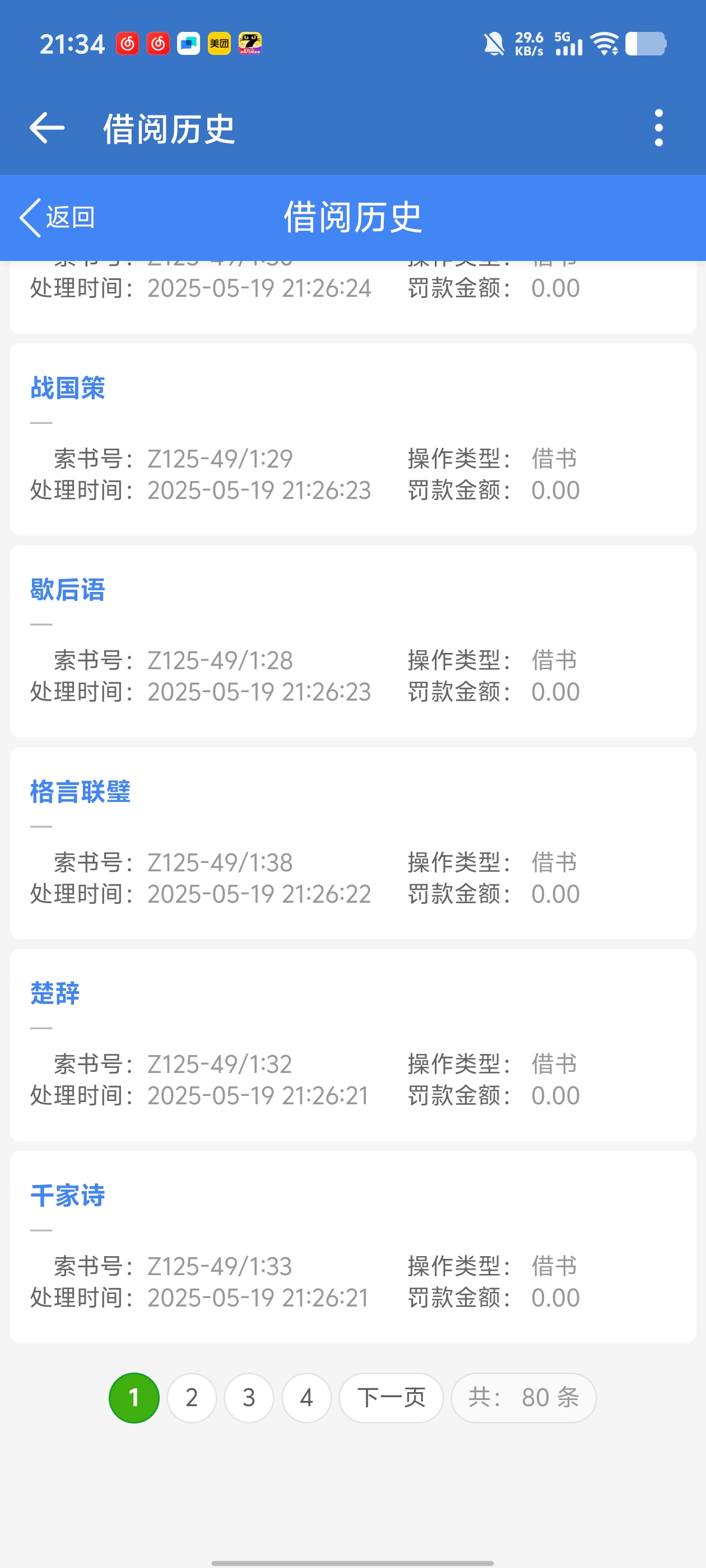The image size is (706, 1568).
Task: Go to page 3
Action: (x=249, y=1398)
